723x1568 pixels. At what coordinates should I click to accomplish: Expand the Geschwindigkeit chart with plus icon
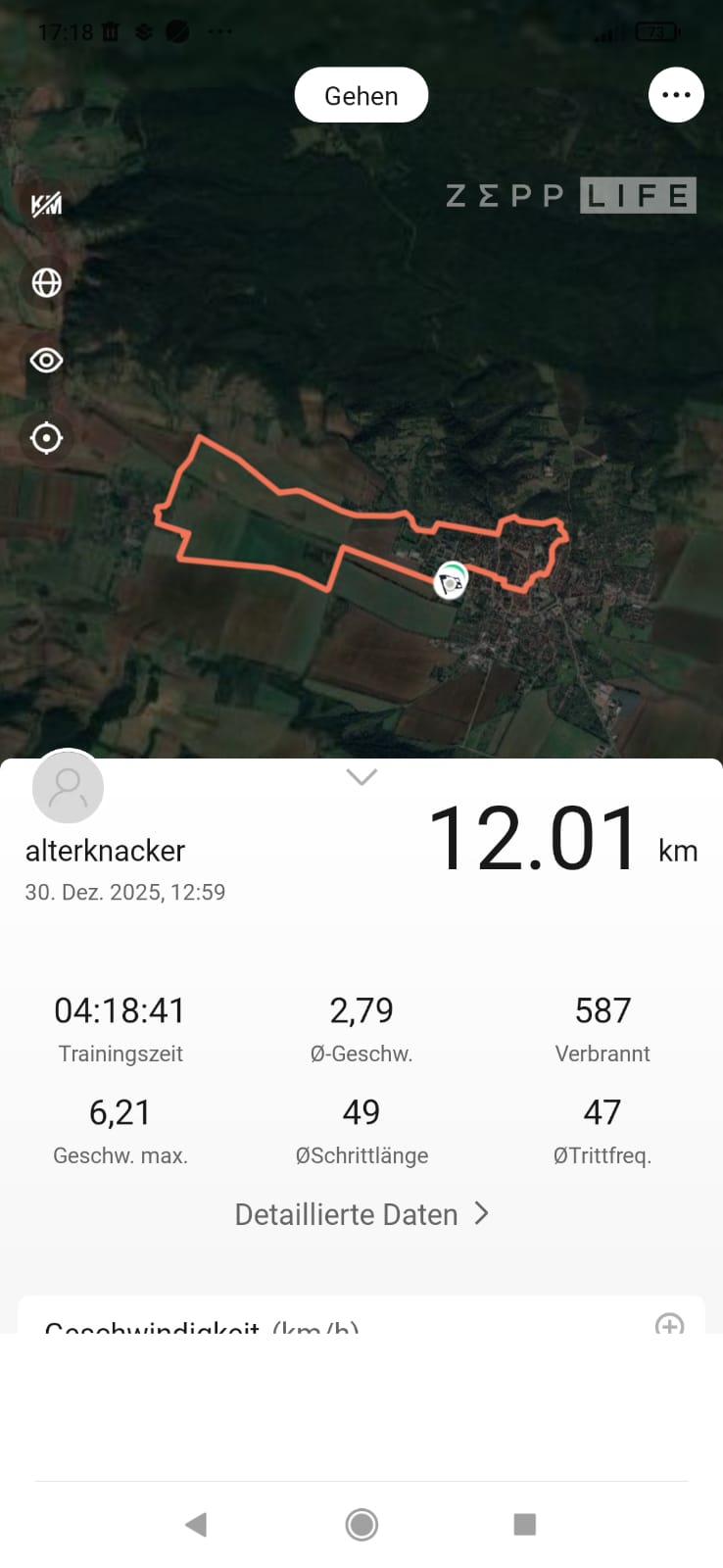point(669,1324)
